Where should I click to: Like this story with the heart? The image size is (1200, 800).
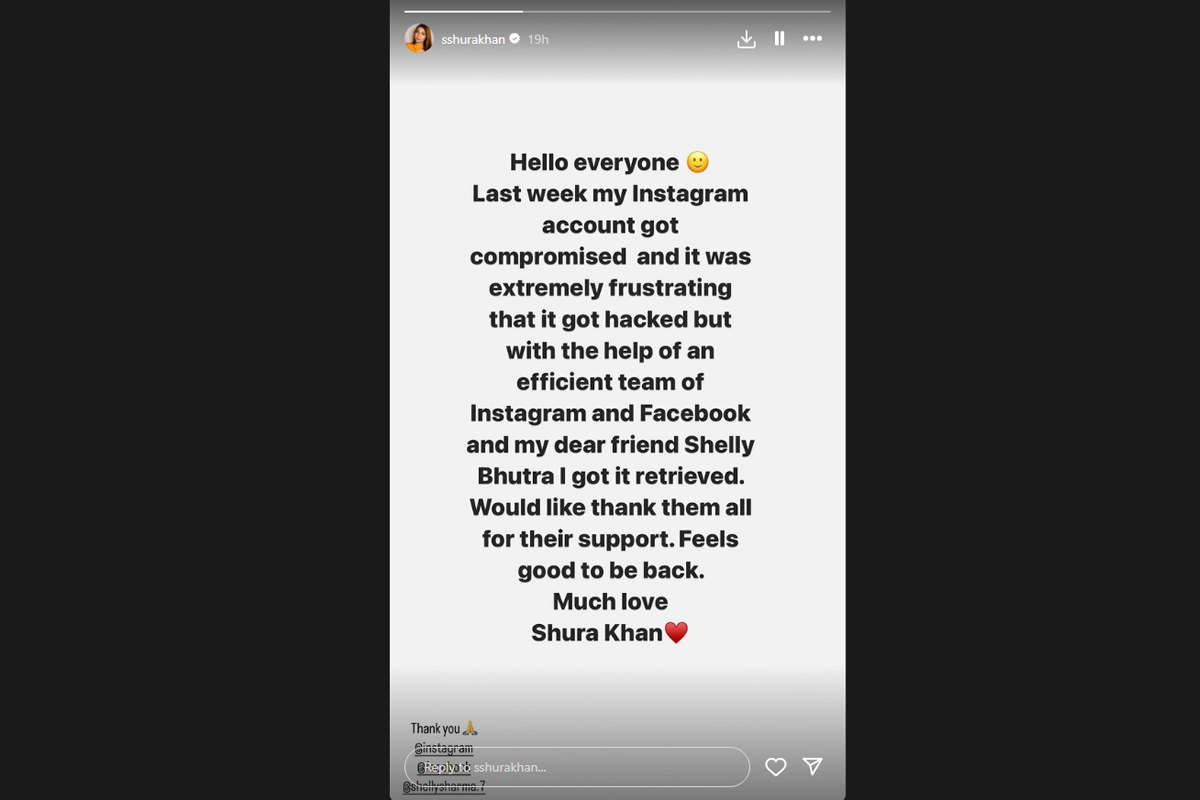click(x=775, y=767)
